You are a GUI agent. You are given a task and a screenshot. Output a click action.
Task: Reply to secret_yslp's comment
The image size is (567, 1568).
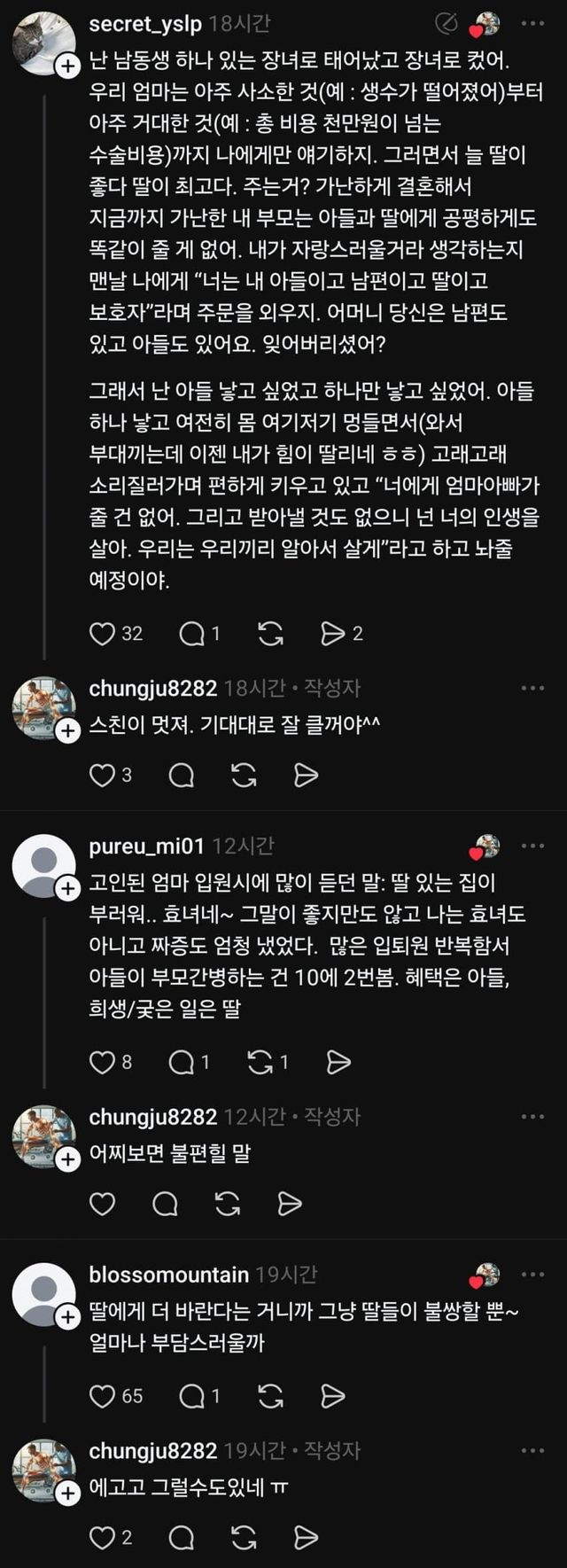click(191, 633)
